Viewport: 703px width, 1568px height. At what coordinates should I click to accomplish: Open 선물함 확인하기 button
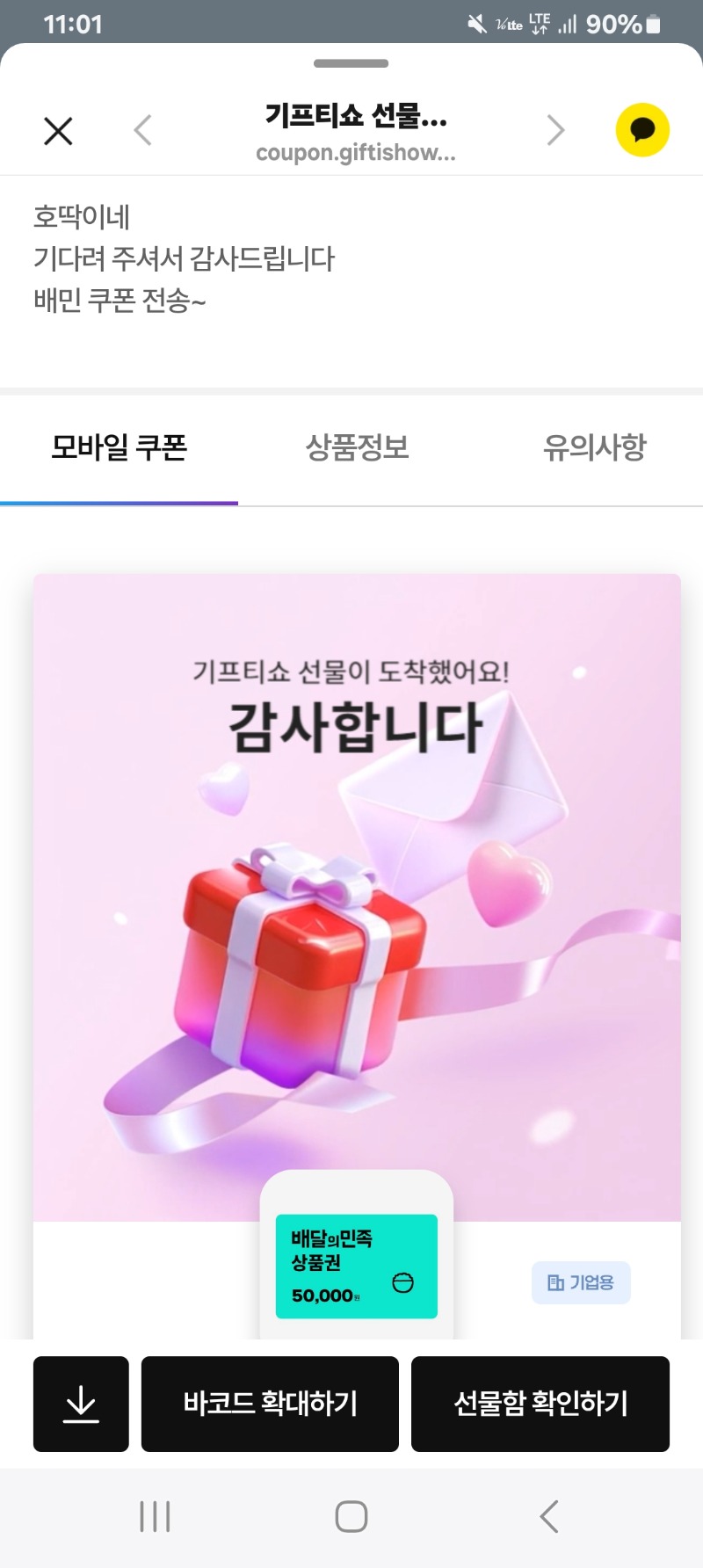[540, 1404]
